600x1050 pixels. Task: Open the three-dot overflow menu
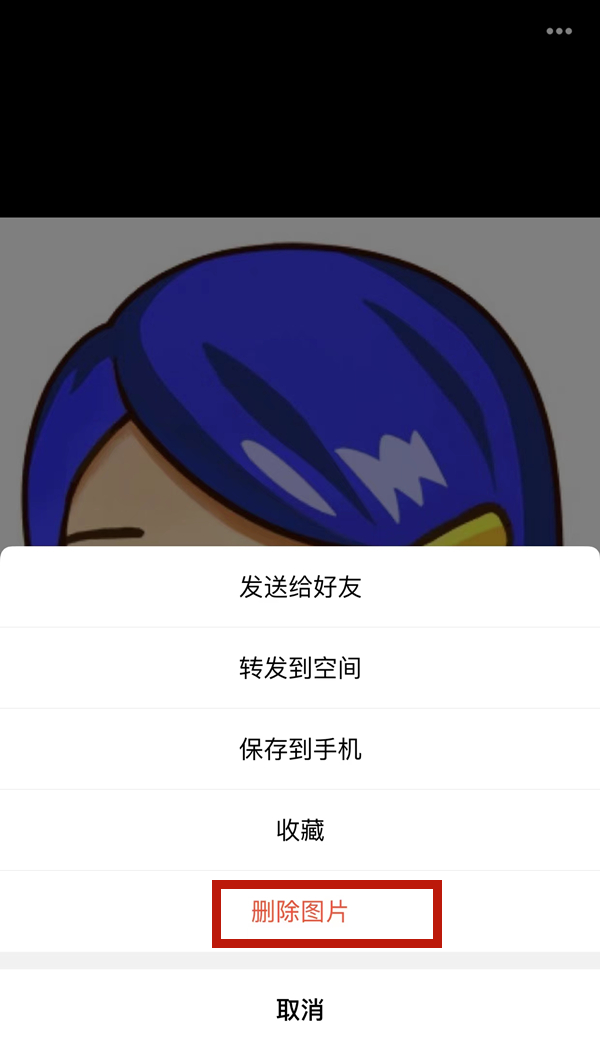click(559, 31)
